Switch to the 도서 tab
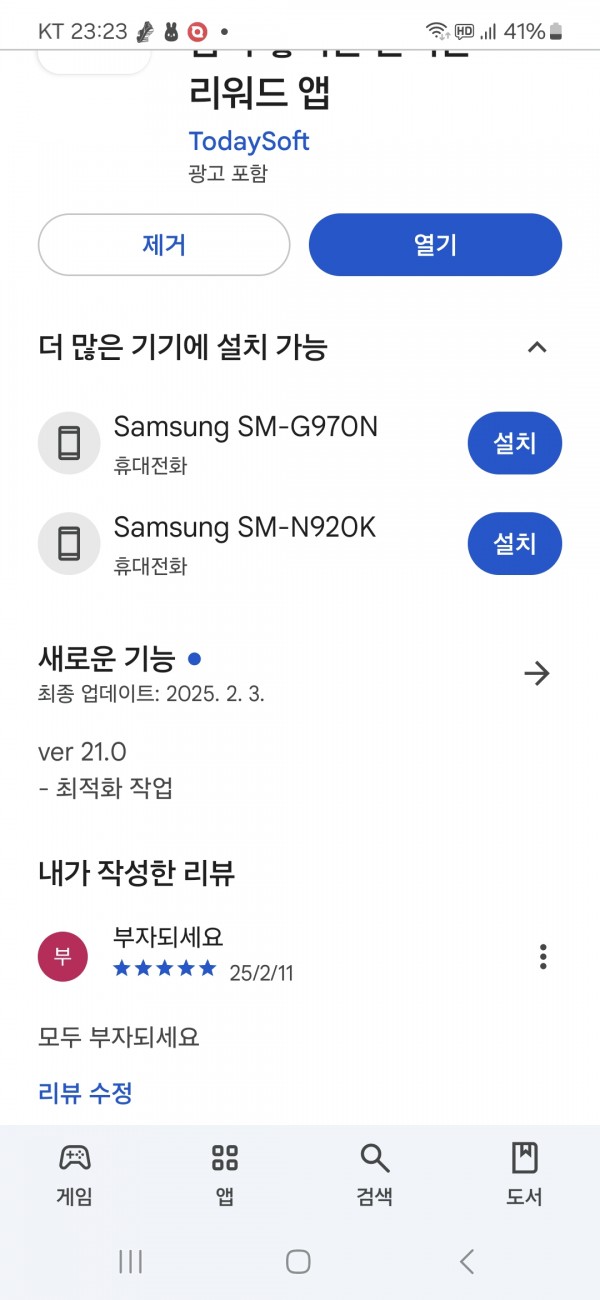The height and width of the screenshot is (1300, 600). (x=524, y=1174)
